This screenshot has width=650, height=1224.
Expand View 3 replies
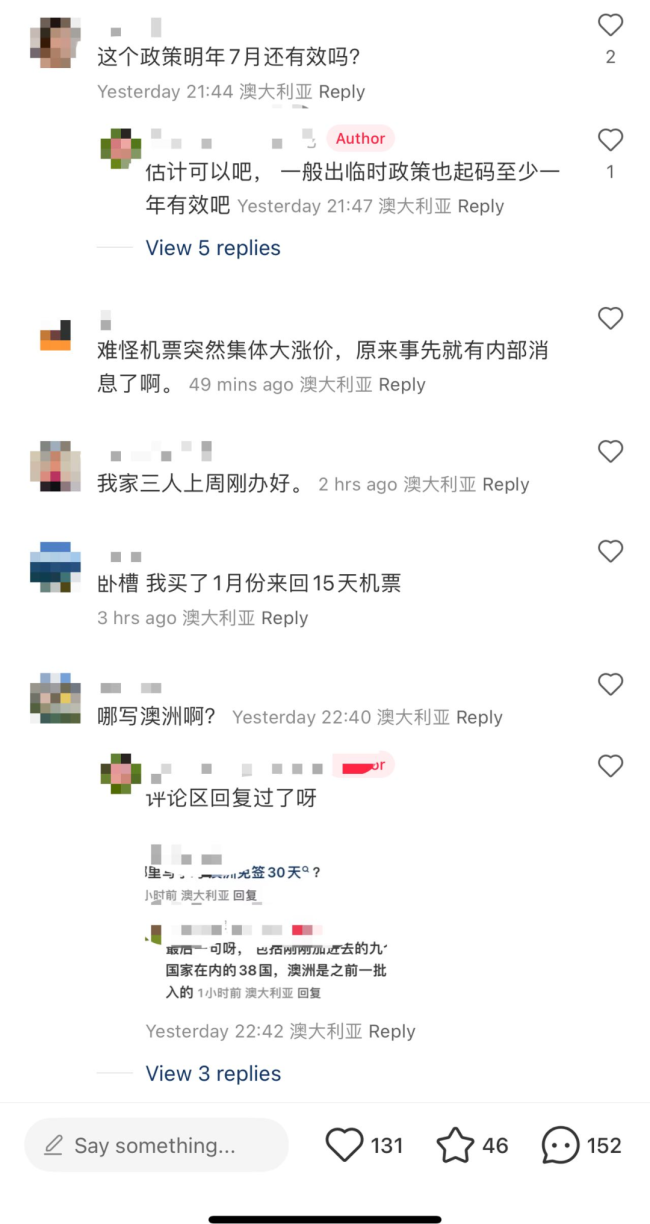213,1074
